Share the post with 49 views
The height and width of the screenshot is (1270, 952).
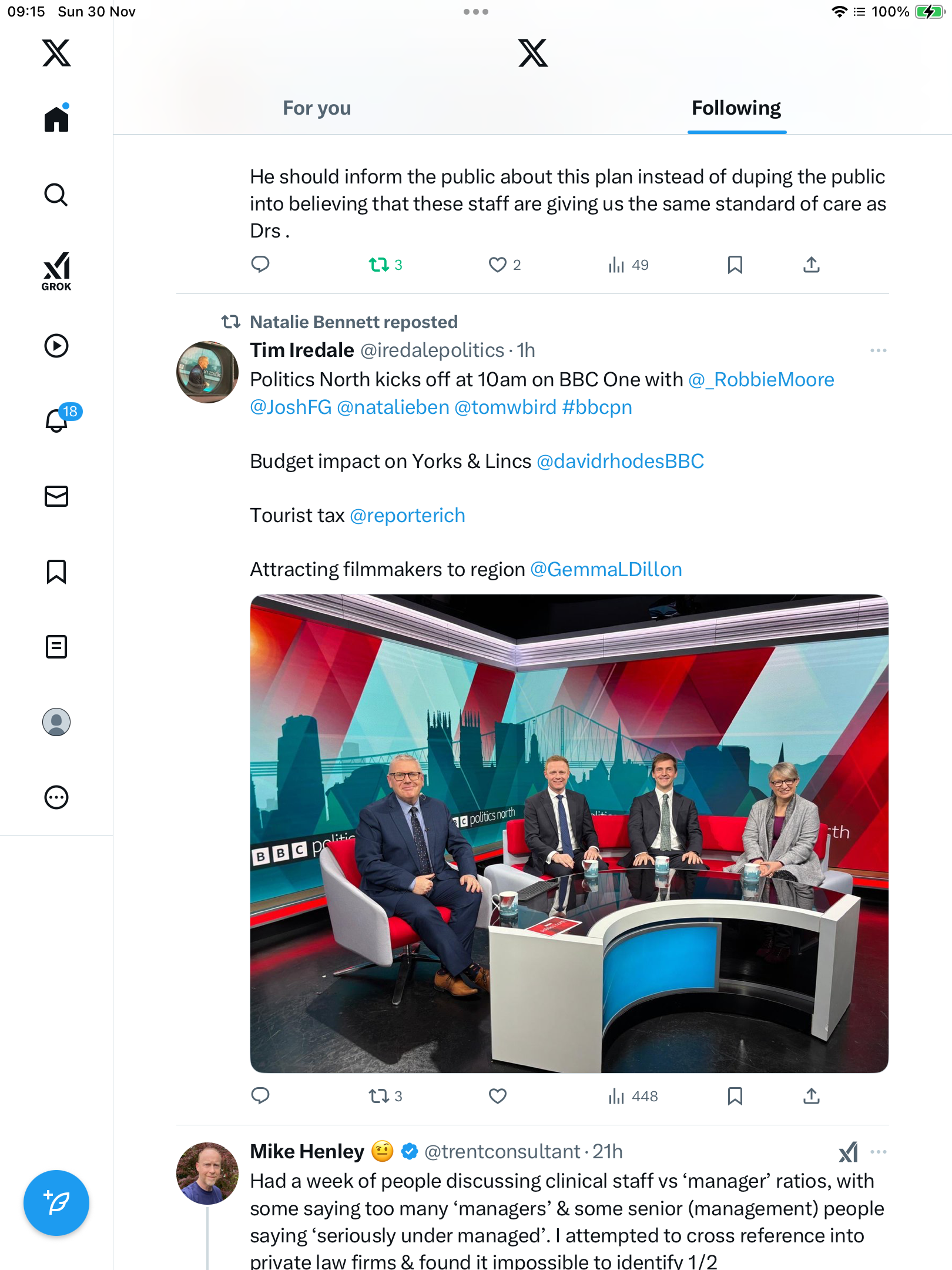click(811, 265)
